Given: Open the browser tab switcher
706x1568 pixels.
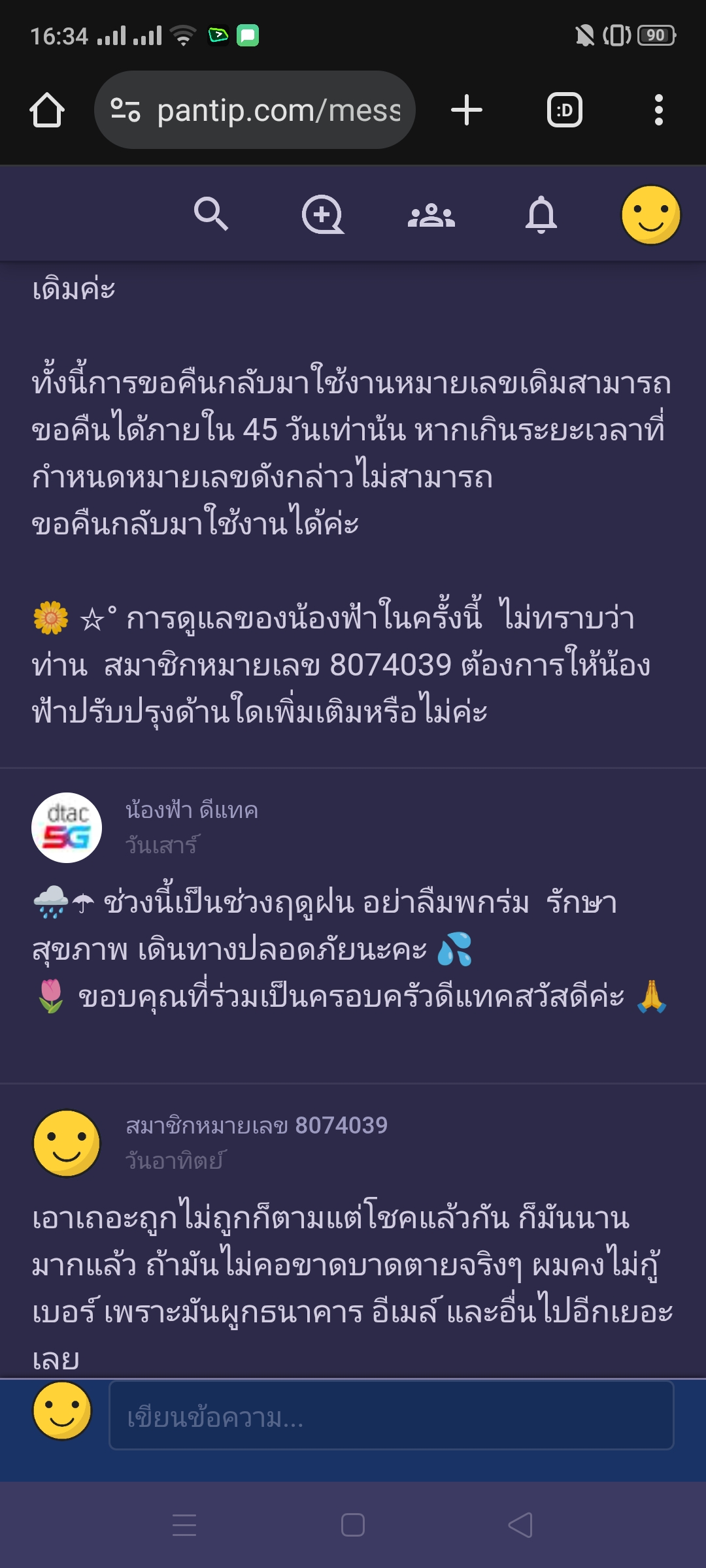Looking at the screenshot, I should [565, 110].
